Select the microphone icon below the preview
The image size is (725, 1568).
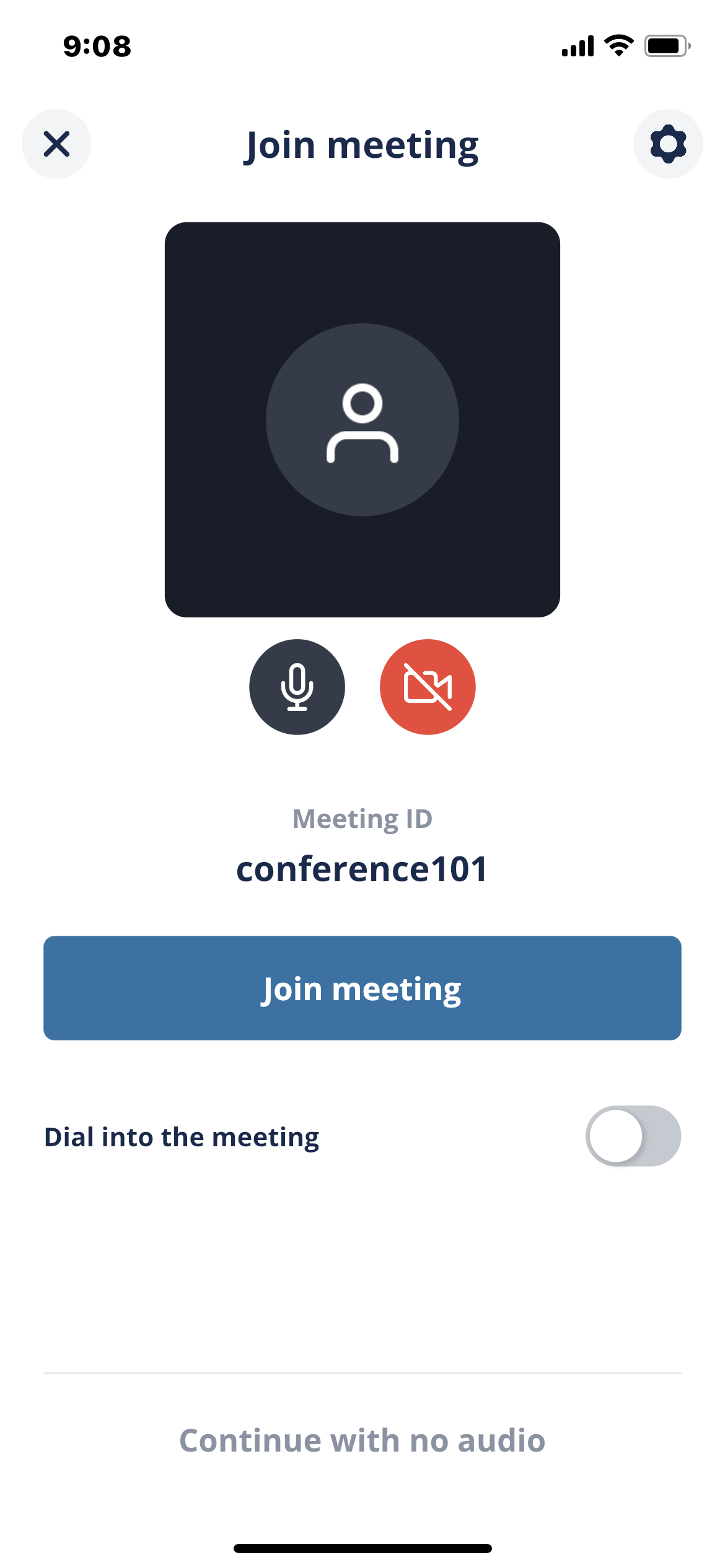point(297,687)
